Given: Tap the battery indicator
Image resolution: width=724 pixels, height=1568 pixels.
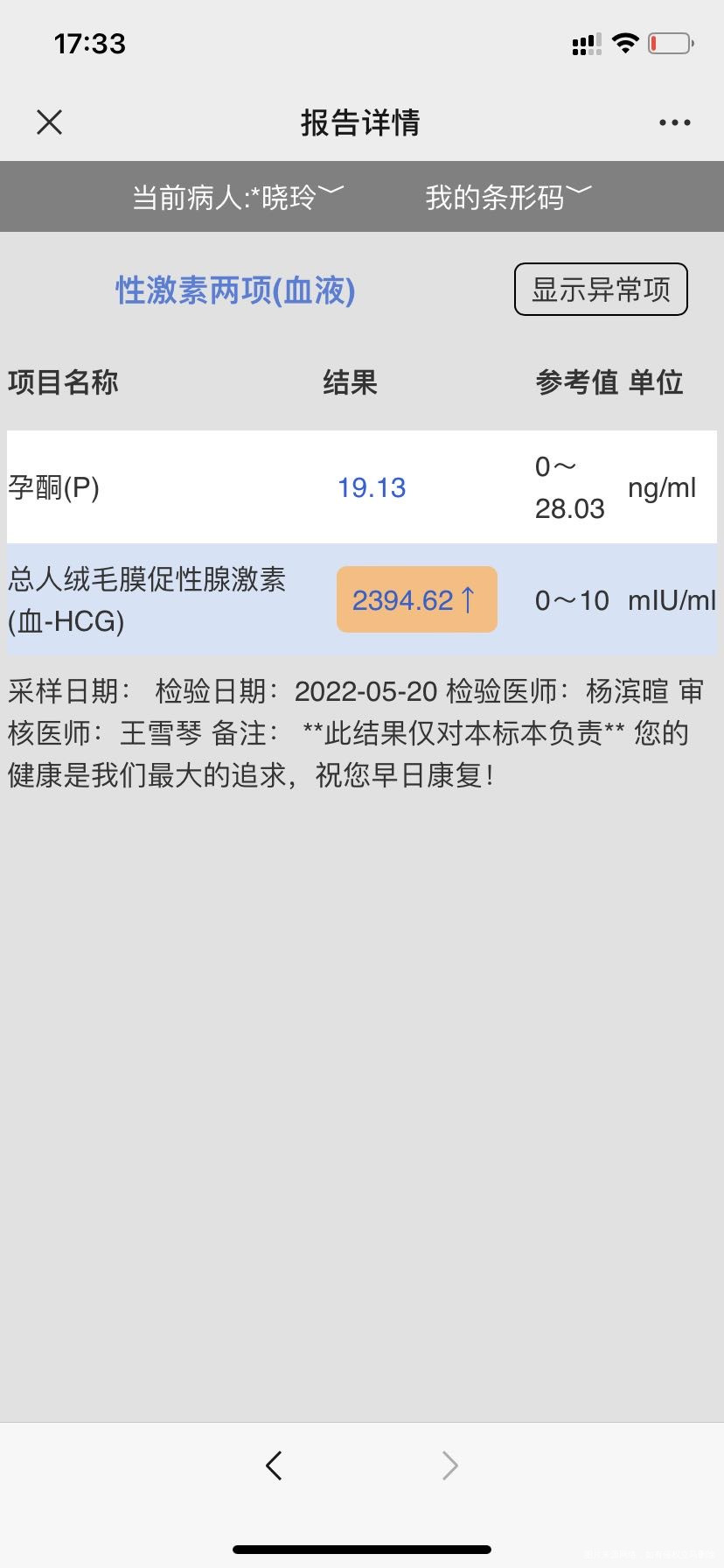Looking at the screenshot, I should point(670,42).
